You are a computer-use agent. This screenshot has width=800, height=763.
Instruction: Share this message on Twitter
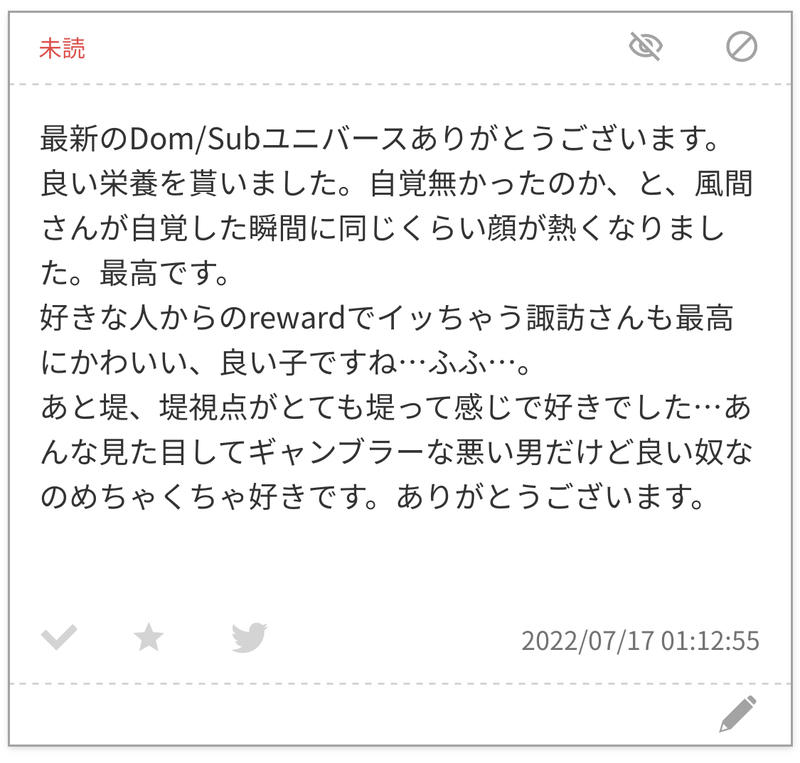point(249,637)
